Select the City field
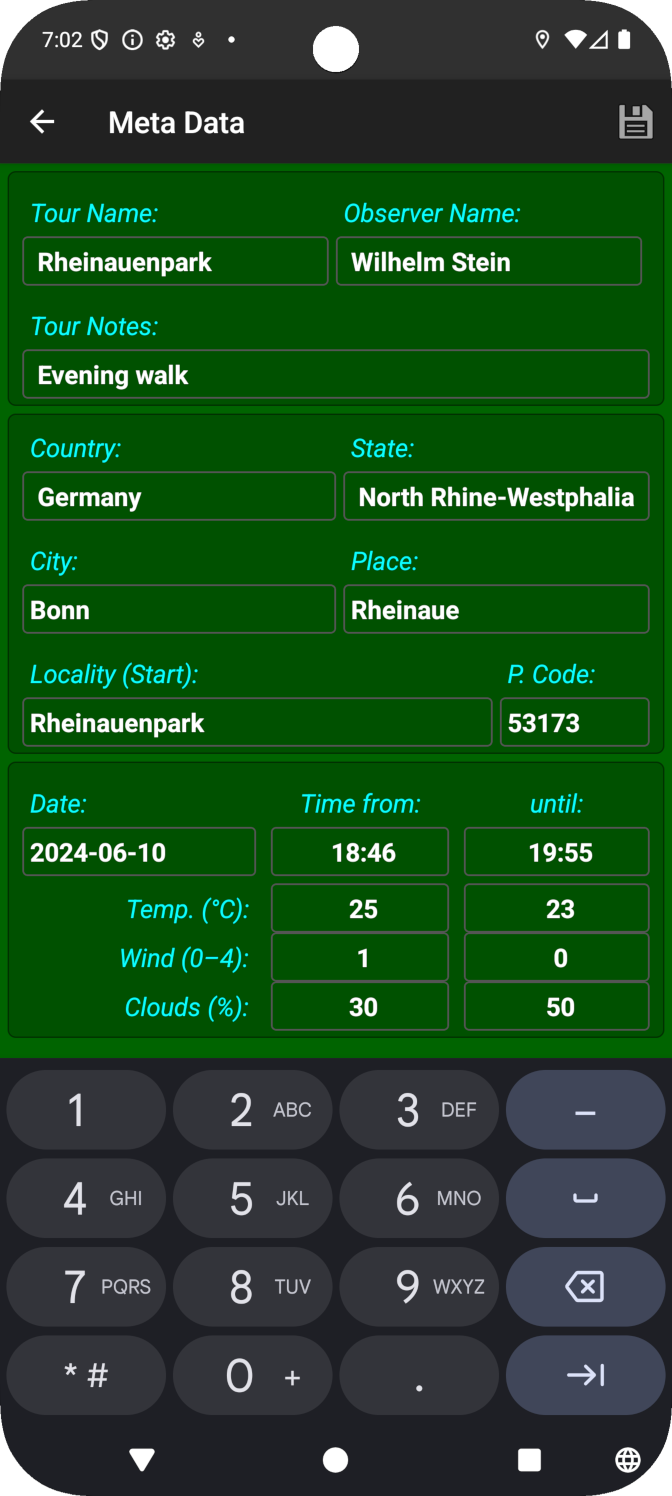 pyautogui.click(x=179, y=610)
